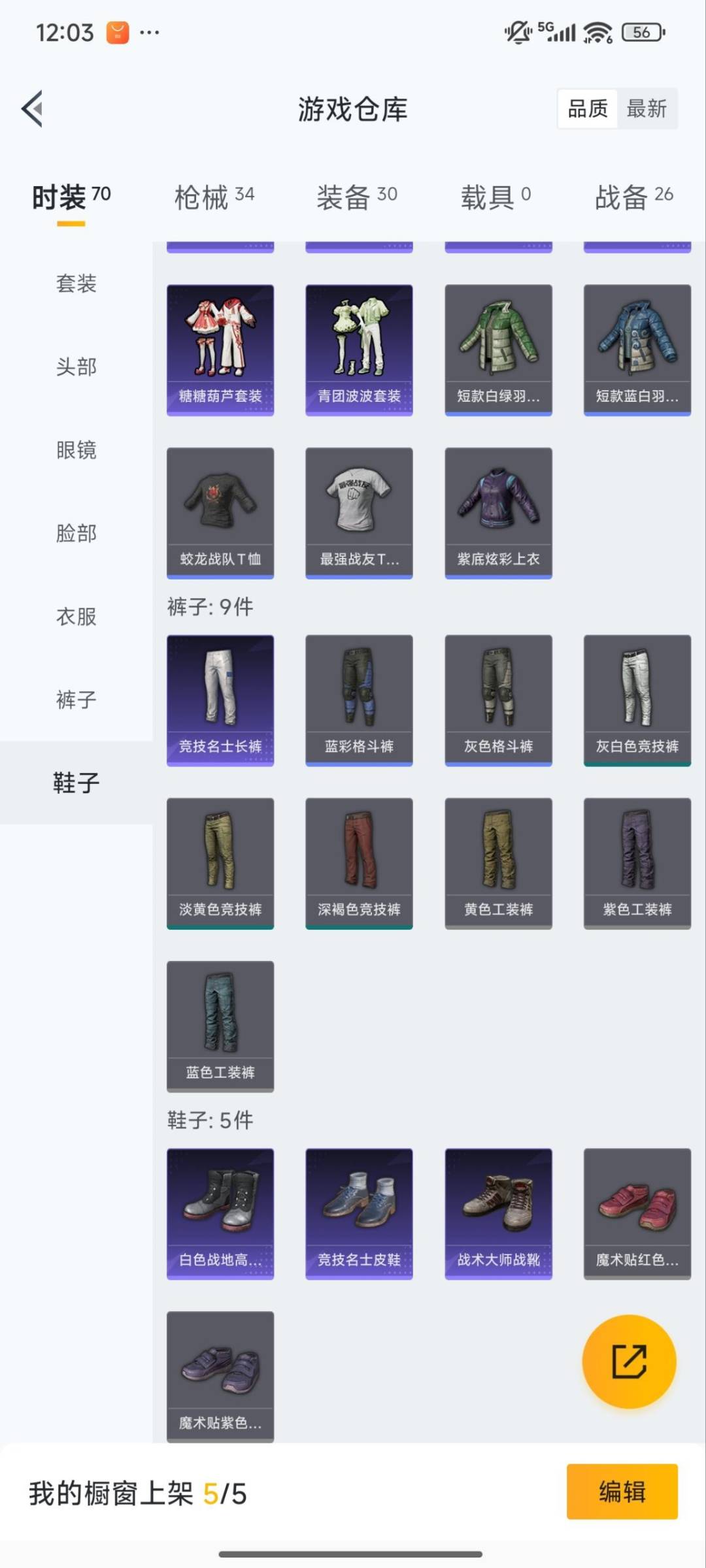
Task: Toggle sorting to 最新 newest mode
Action: tap(648, 108)
